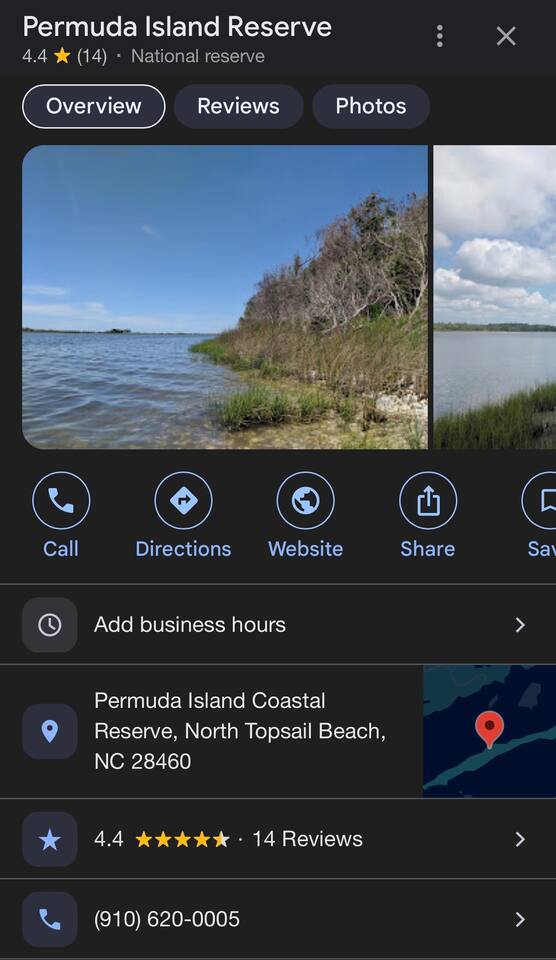Open the map preview with red pin
Viewport: 556px width, 960px height.
point(489,731)
